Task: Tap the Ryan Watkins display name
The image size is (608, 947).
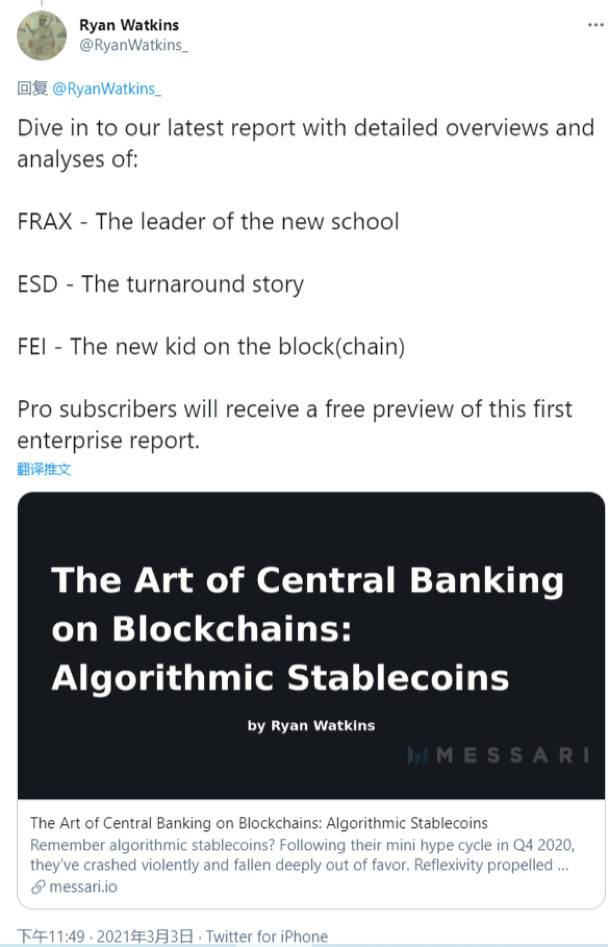Action: click(128, 24)
